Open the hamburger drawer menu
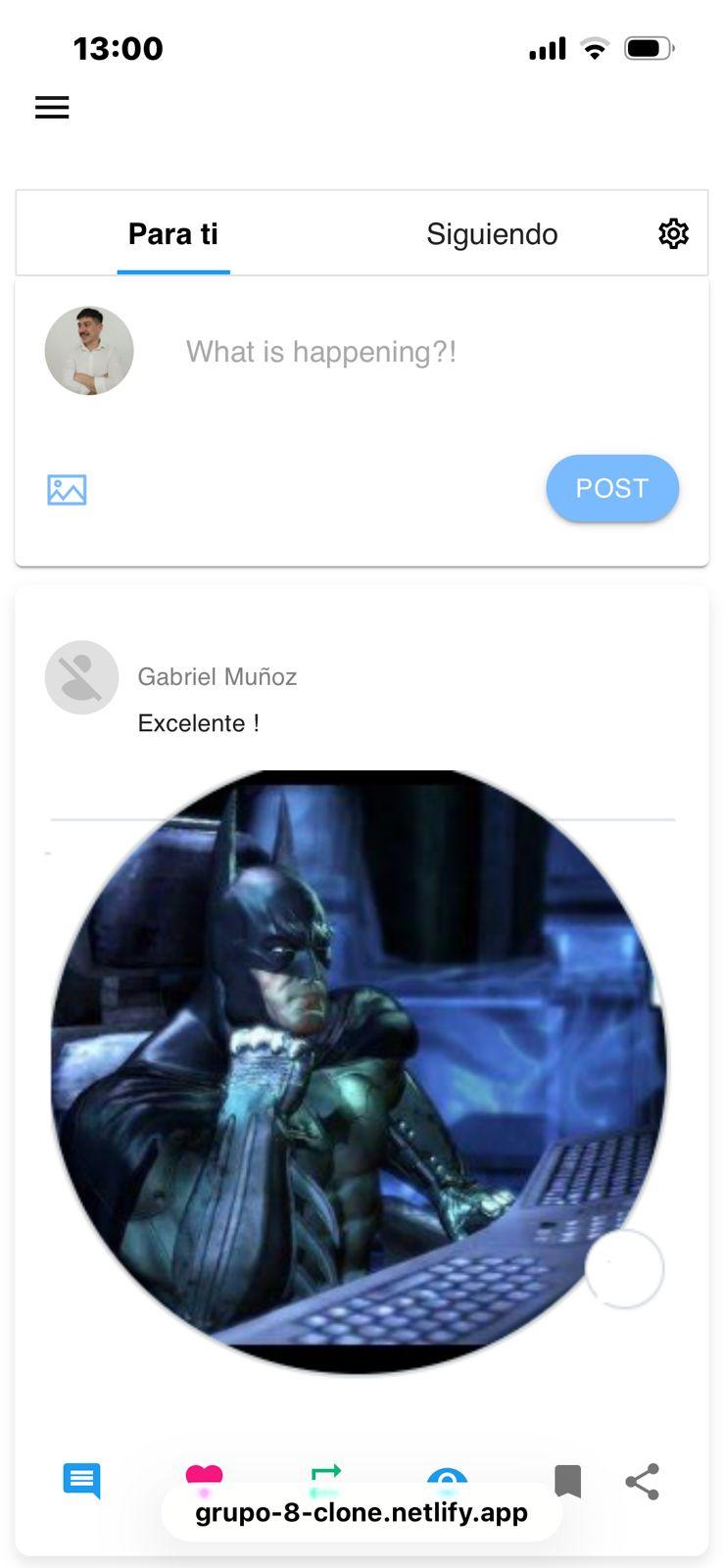The width and height of the screenshot is (724, 1568). click(x=52, y=108)
